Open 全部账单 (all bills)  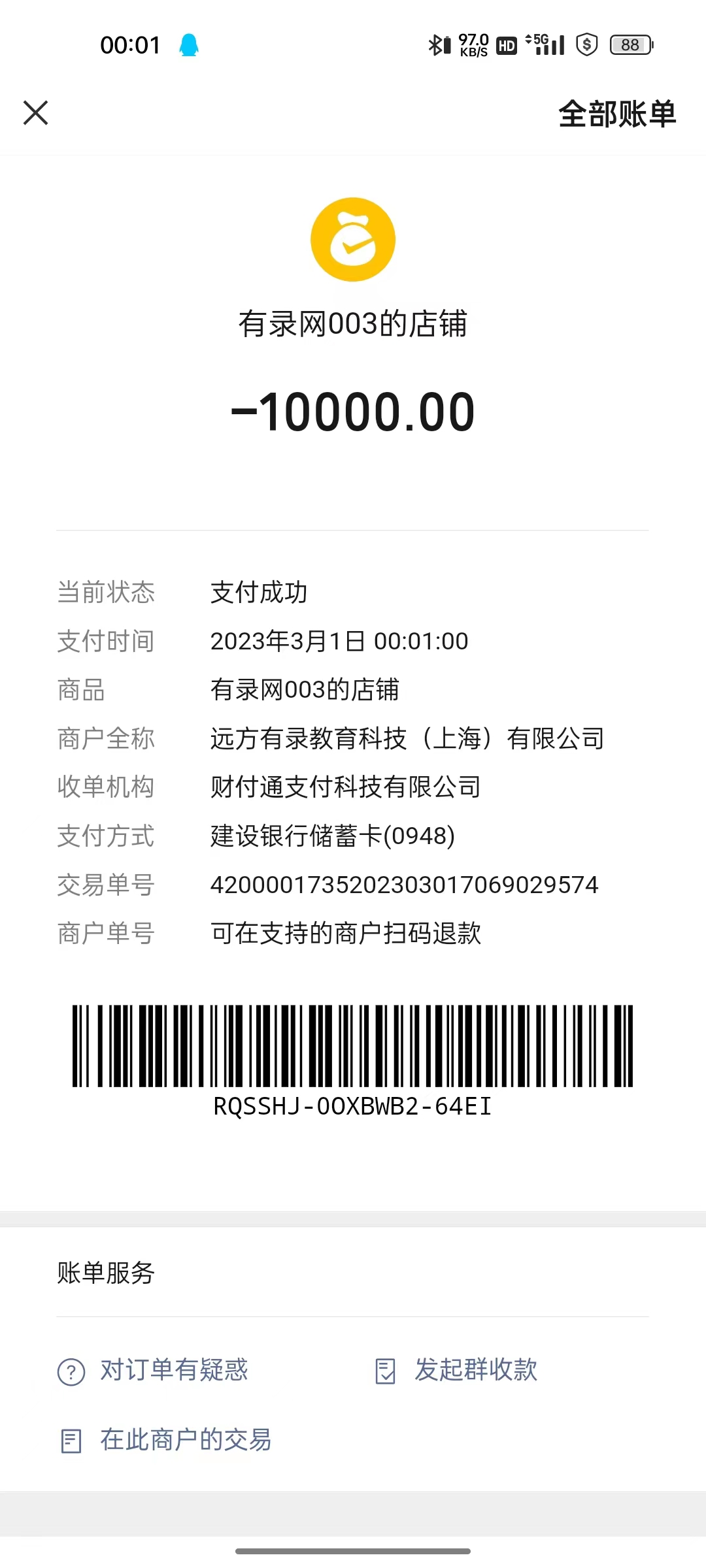616,114
